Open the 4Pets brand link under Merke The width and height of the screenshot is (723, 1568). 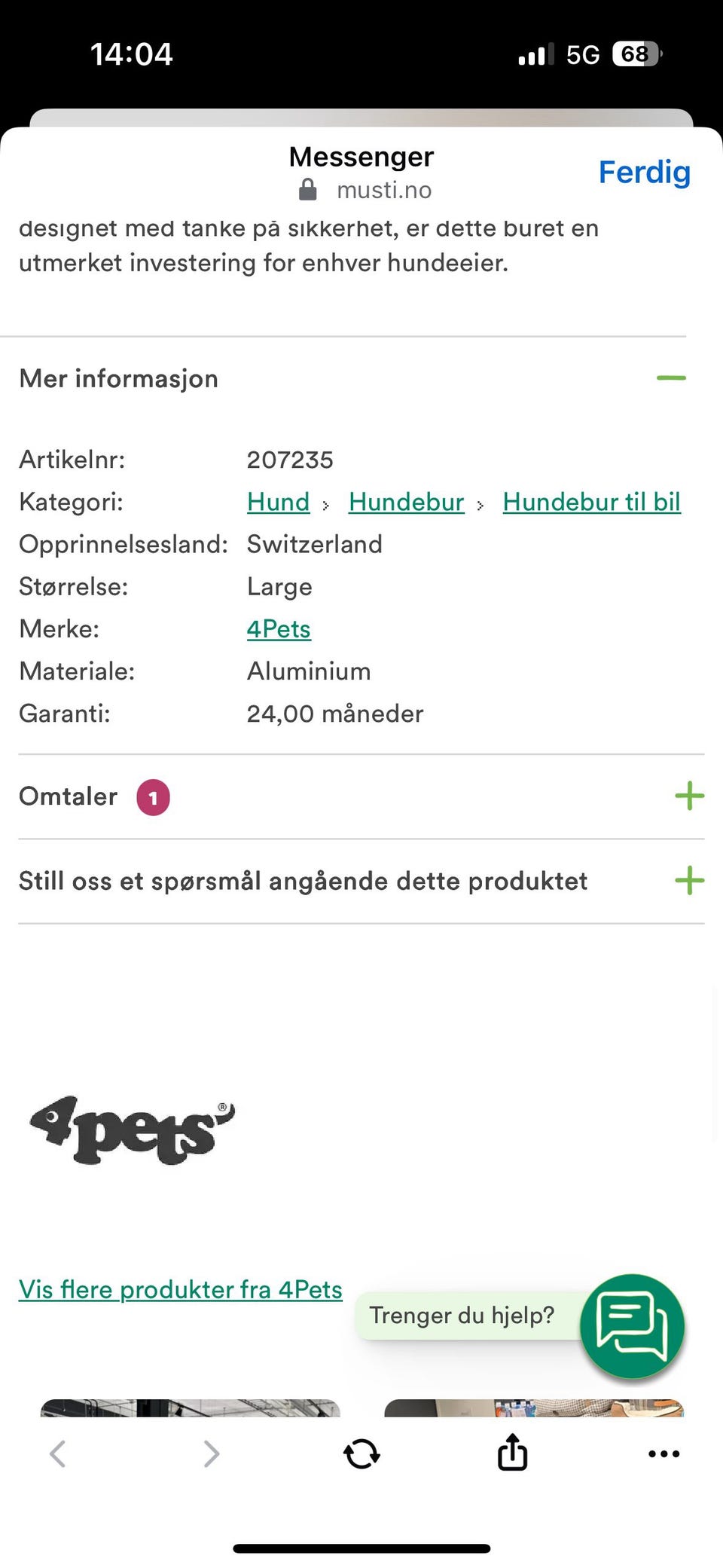279,628
